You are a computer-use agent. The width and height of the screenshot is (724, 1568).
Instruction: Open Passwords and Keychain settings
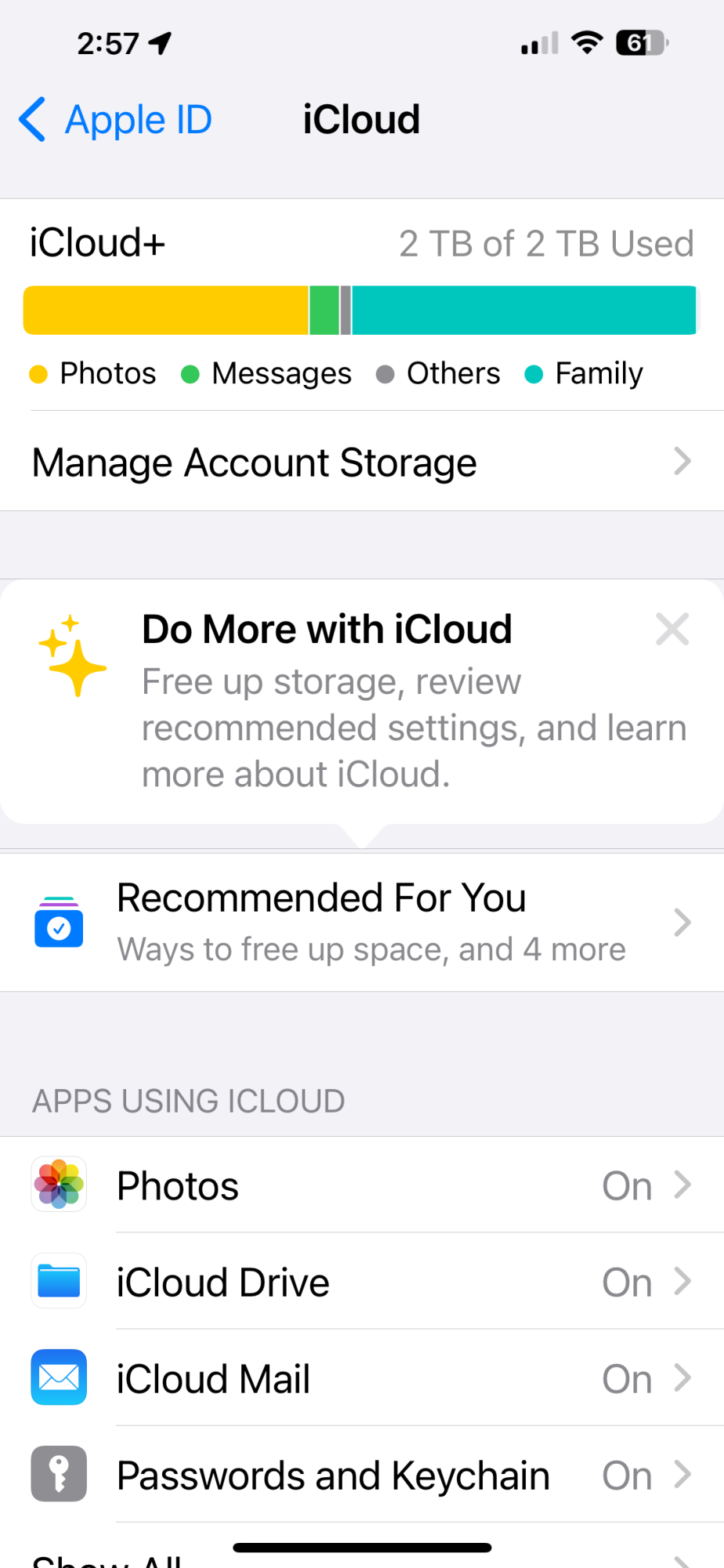point(362,1475)
